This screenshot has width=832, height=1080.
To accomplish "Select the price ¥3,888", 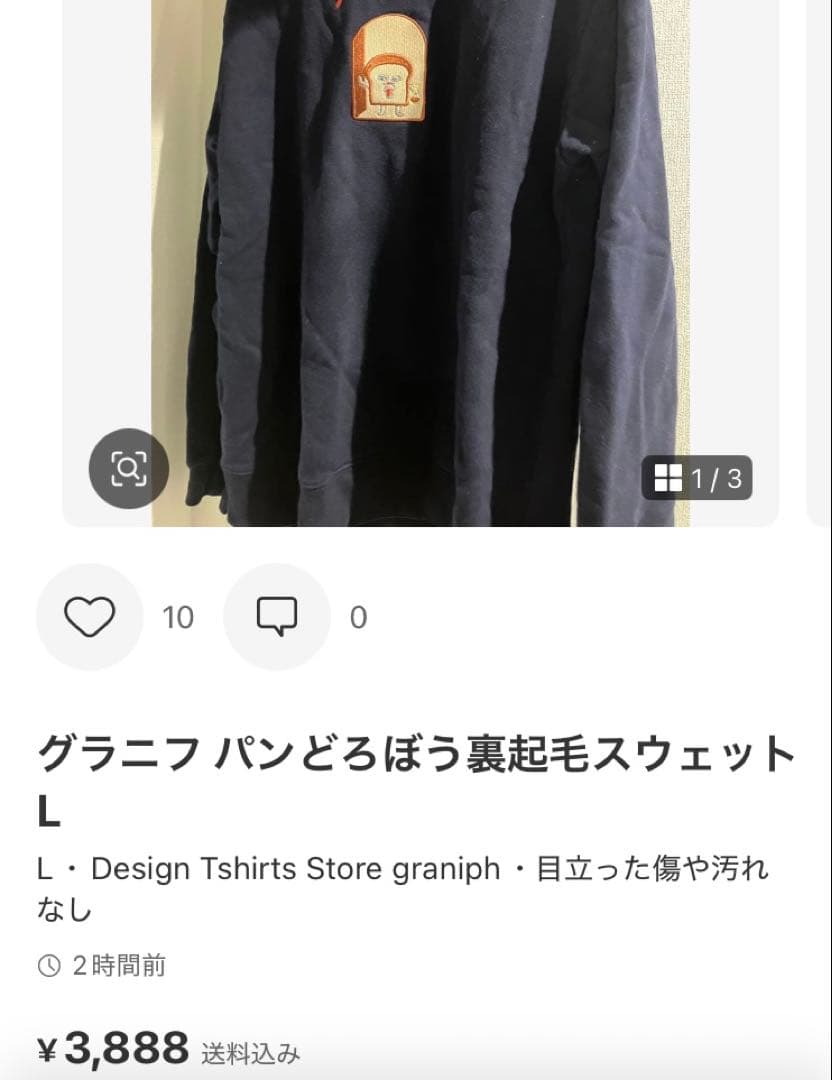I will [113, 1048].
